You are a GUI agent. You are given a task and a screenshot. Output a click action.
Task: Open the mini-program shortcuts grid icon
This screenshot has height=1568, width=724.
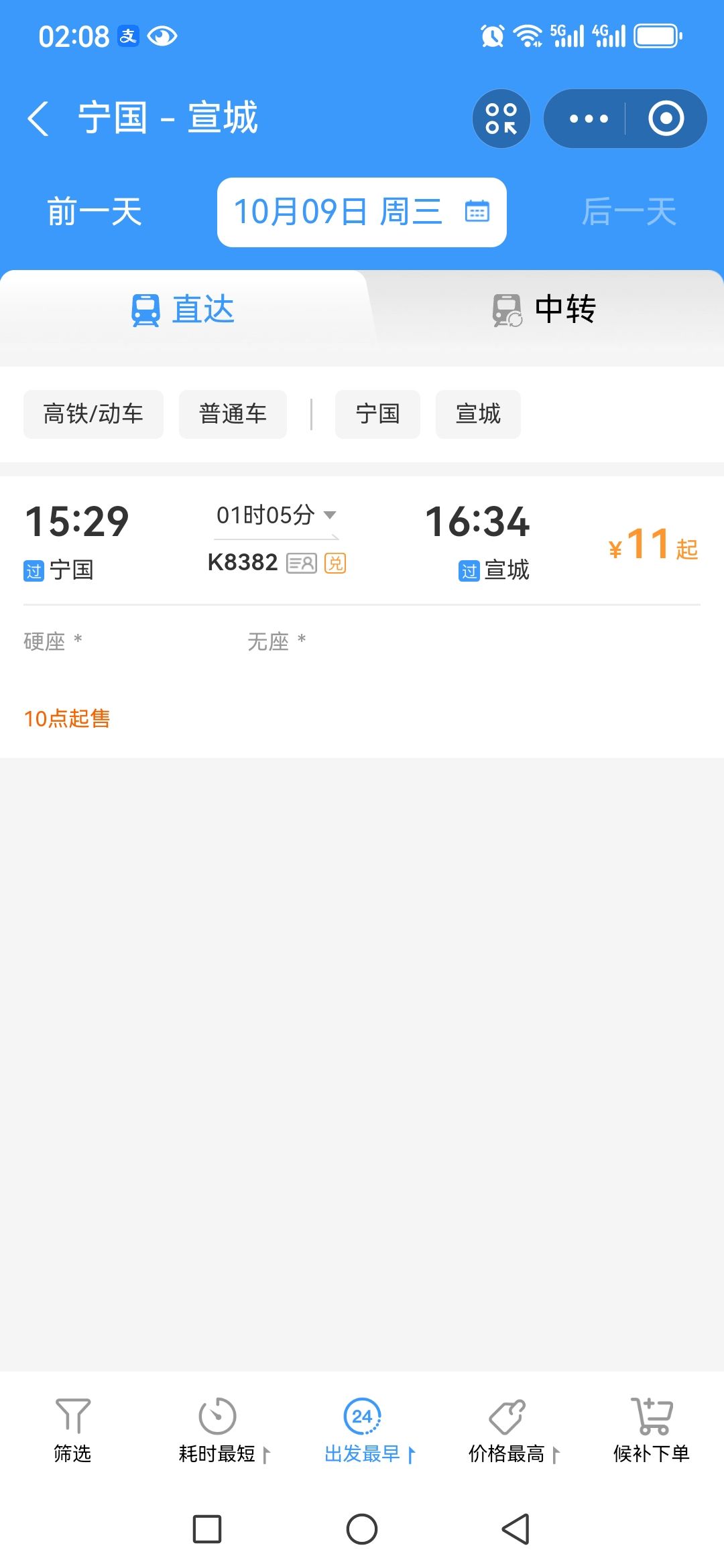click(x=501, y=119)
